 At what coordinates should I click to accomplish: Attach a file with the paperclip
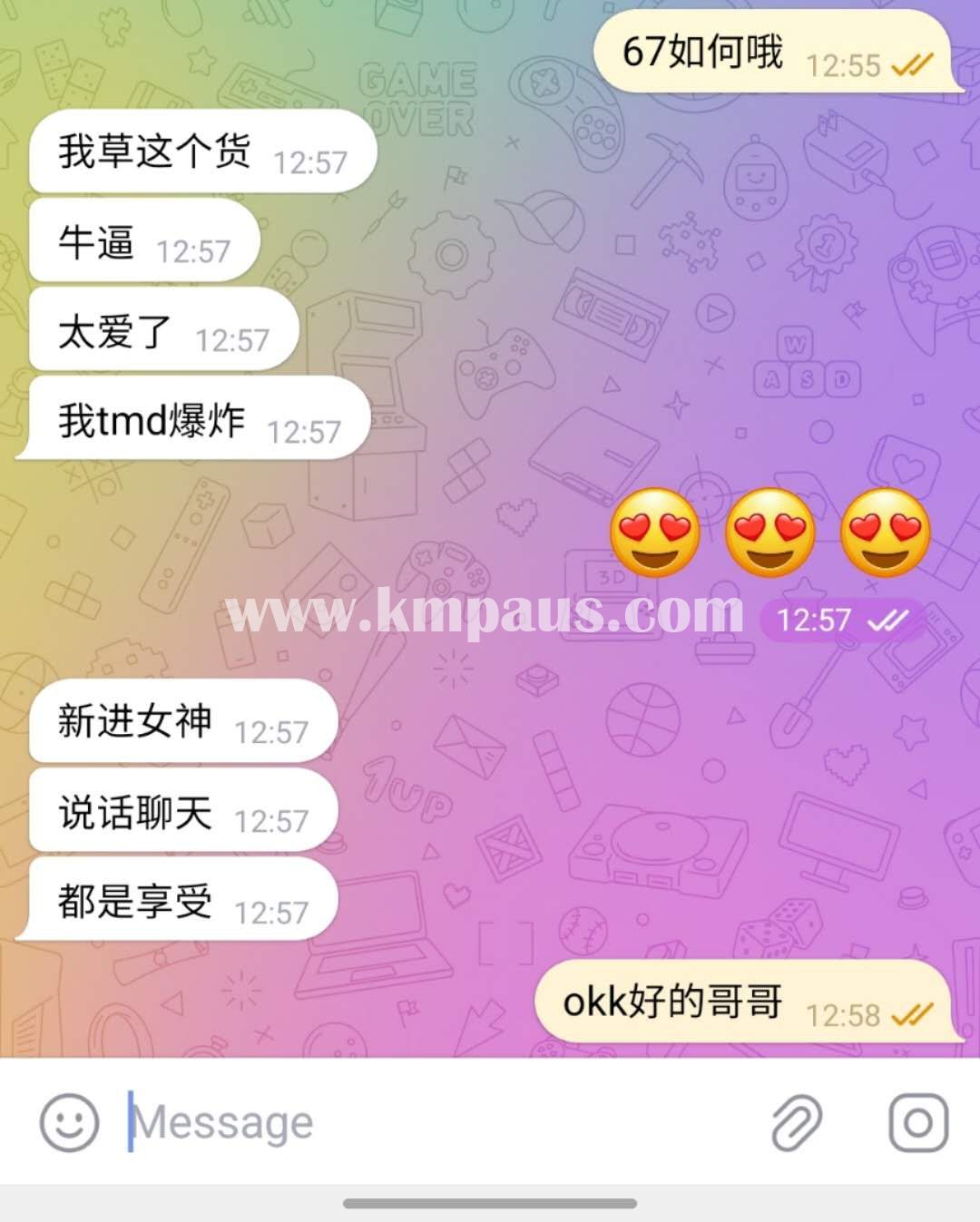click(797, 1122)
